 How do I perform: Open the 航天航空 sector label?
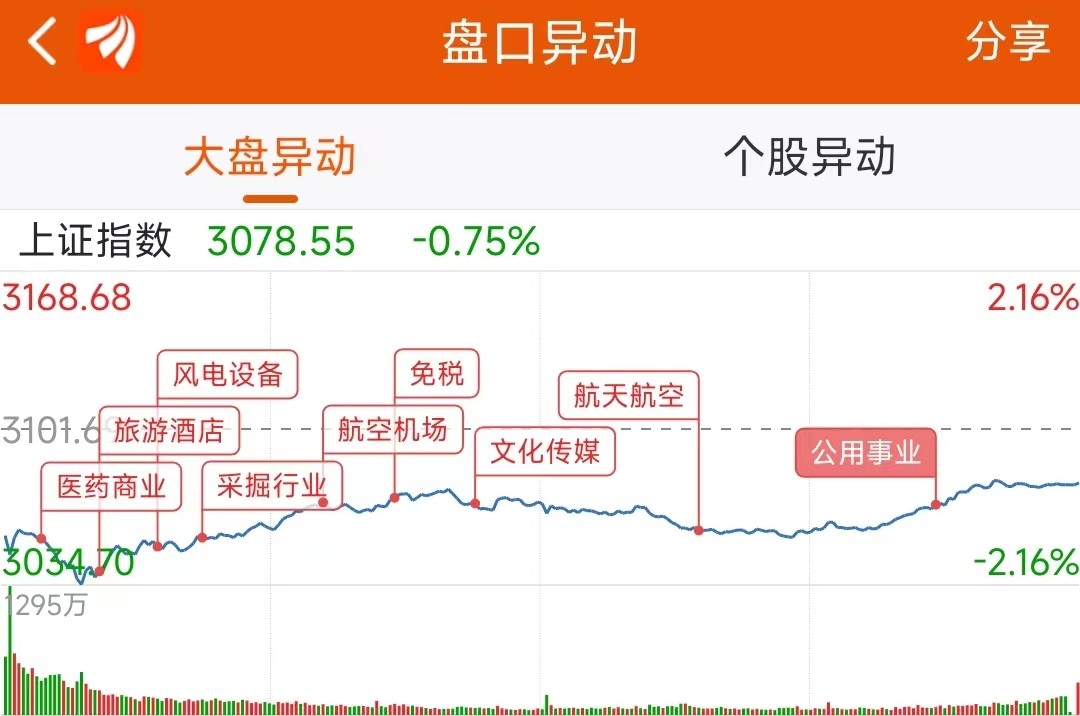629,396
